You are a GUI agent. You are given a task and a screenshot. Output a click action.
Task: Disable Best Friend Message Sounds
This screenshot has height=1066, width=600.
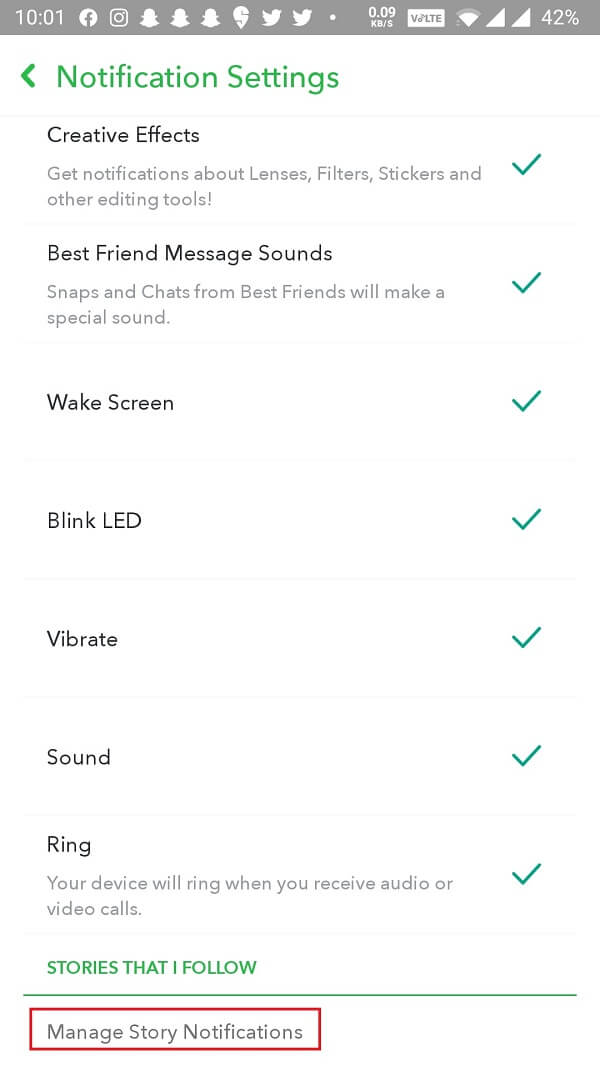pos(526,283)
